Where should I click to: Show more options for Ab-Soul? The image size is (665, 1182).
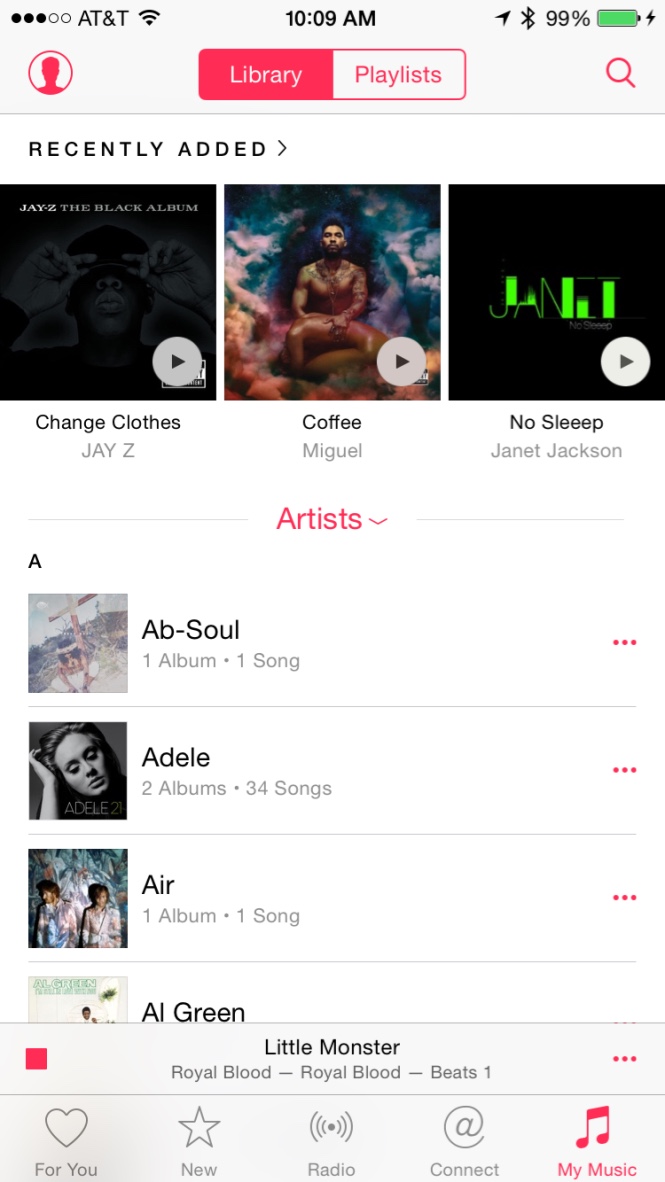(624, 642)
